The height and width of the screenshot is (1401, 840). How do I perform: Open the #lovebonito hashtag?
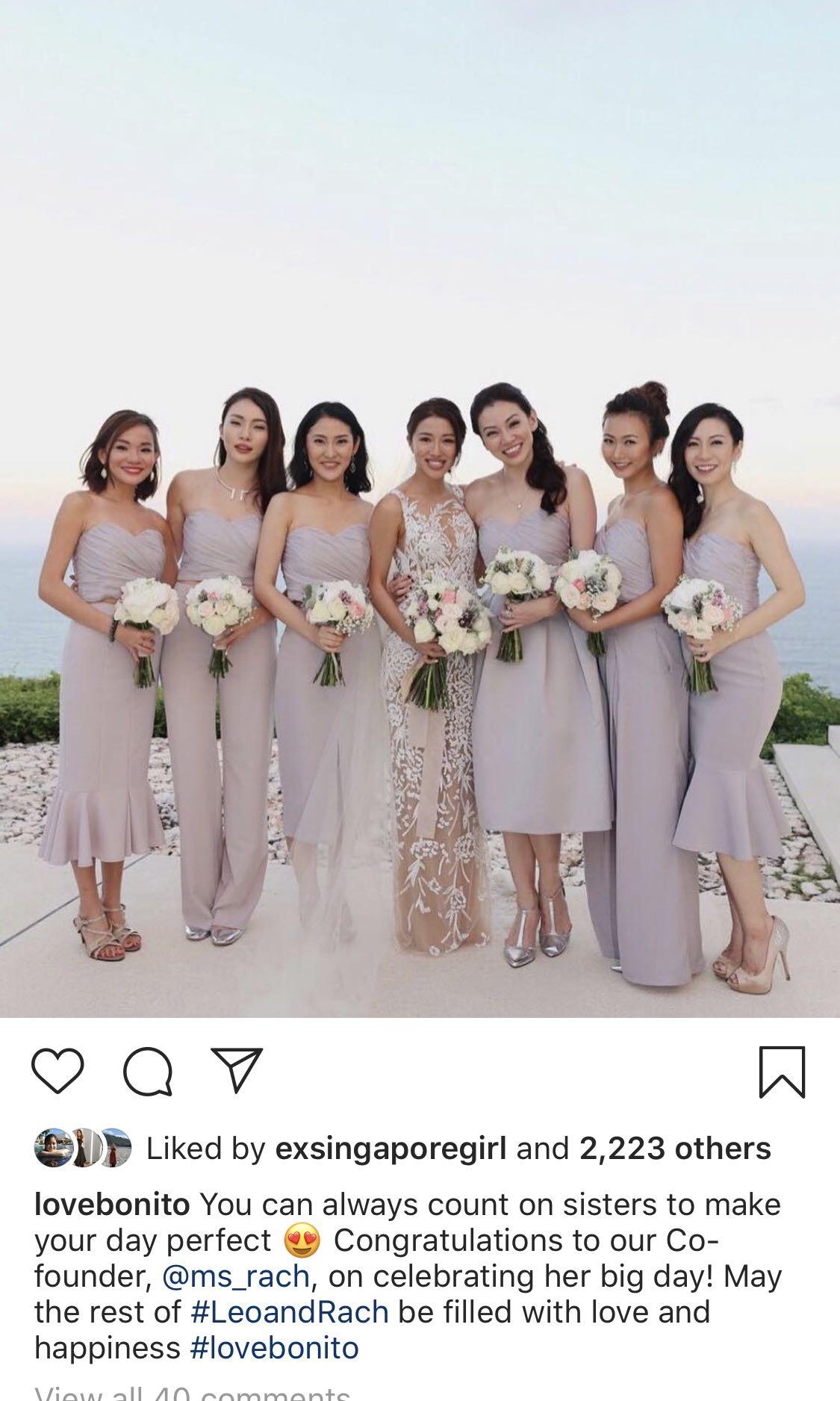point(274,1348)
